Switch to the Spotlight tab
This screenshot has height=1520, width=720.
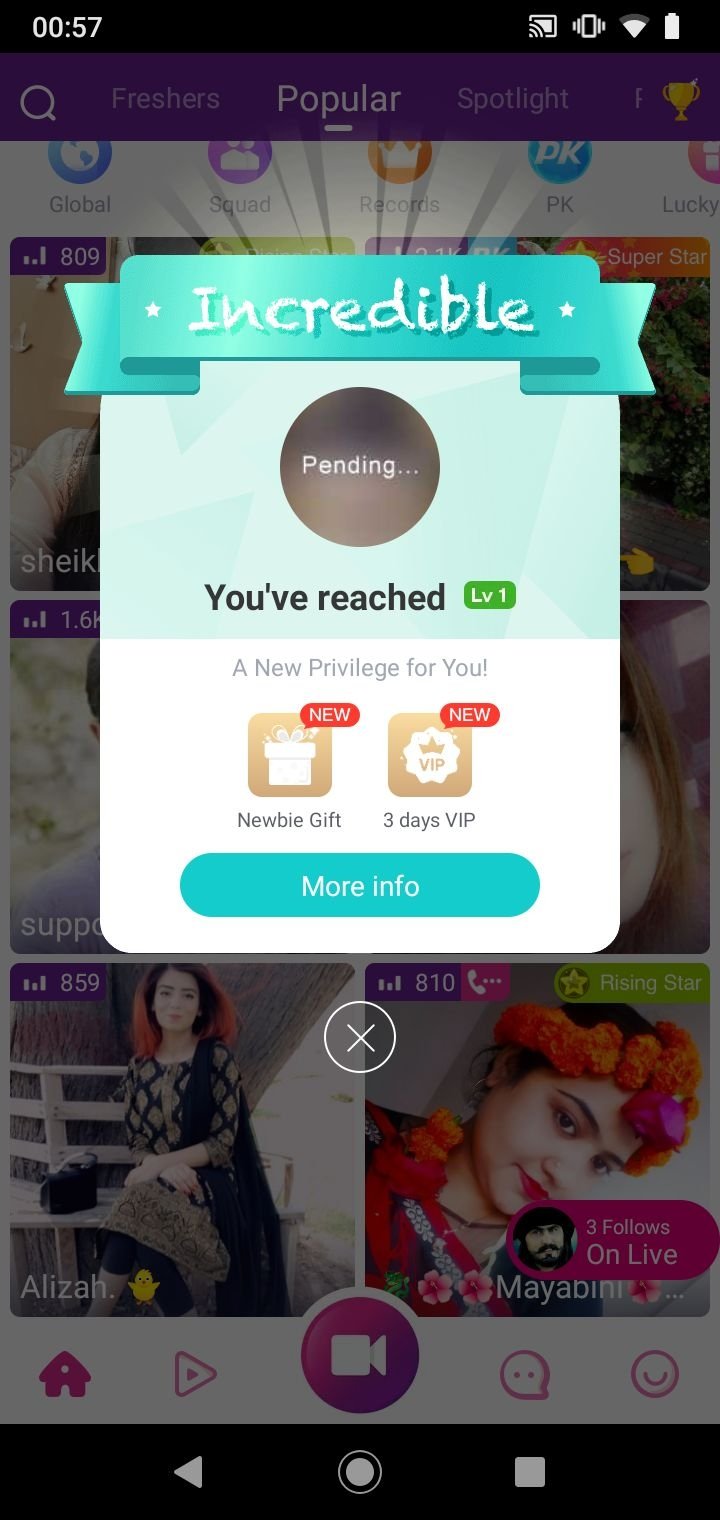point(513,98)
